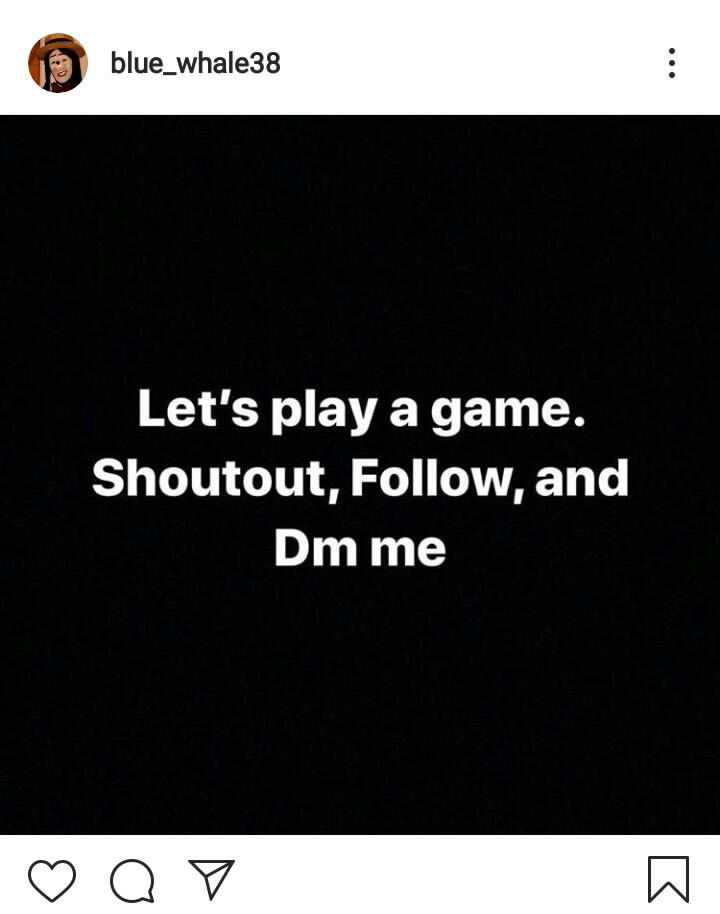Open the blue_whale38 username link
The width and height of the screenshot is (720, 914).
pyautogui.click(x=195, y=63)
